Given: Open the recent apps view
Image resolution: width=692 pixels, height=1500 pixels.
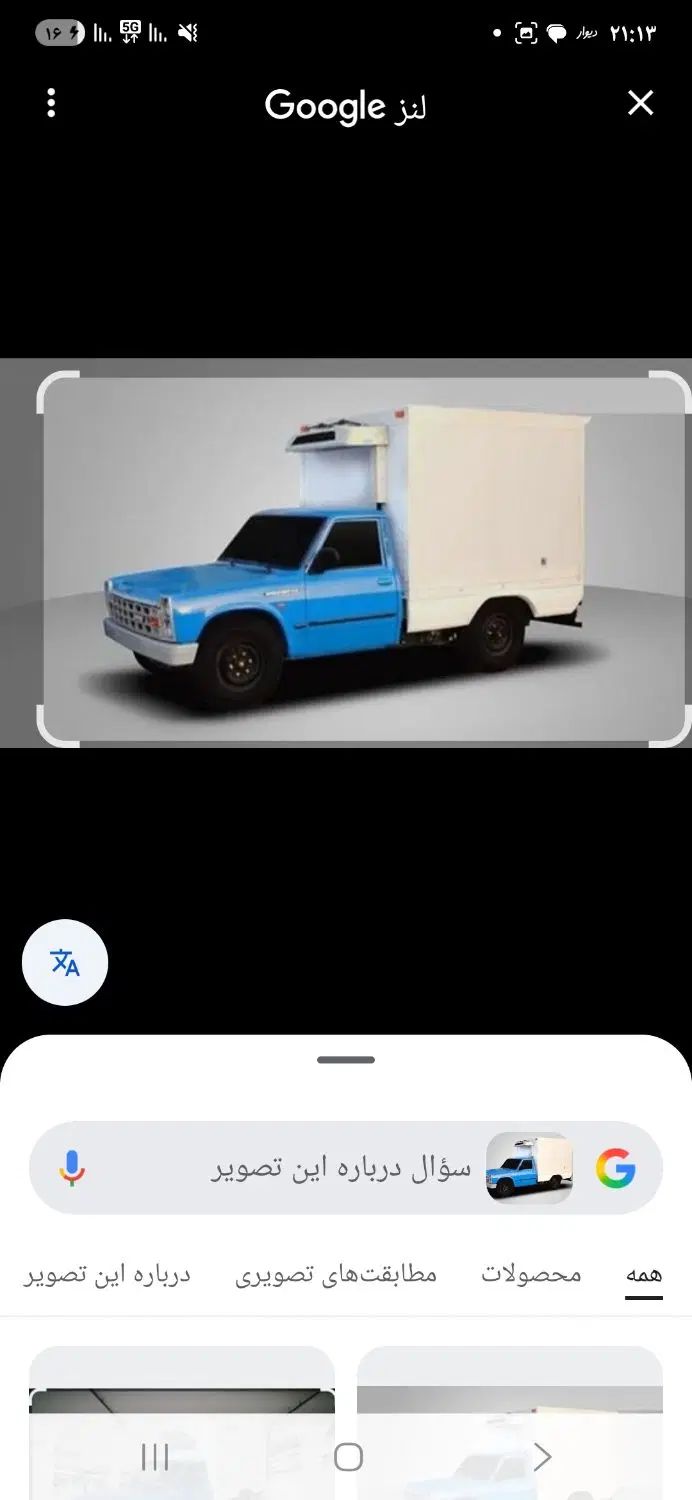Looking at the screenshot, I should tap(155, 1457).
